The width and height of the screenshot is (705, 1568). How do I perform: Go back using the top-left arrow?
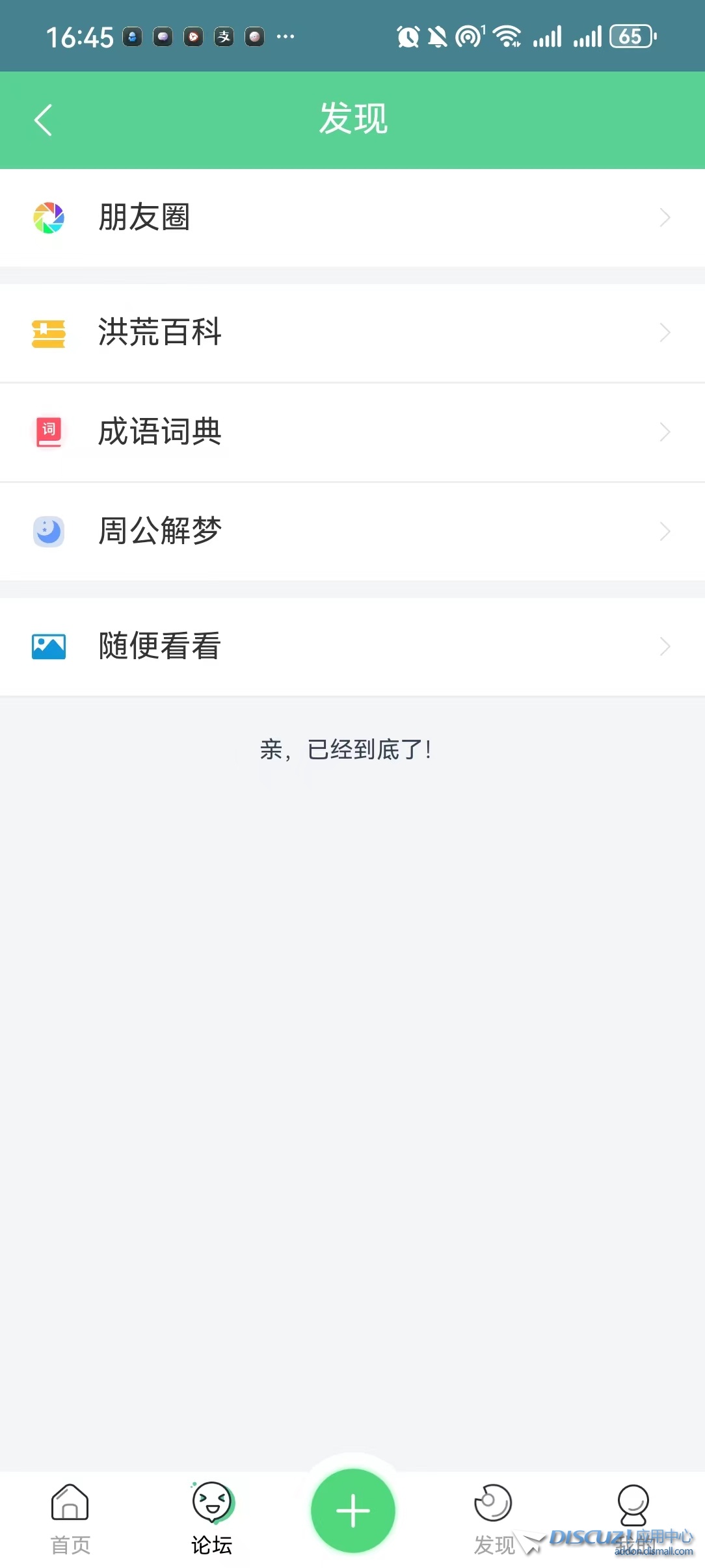[x=43, y=120]
